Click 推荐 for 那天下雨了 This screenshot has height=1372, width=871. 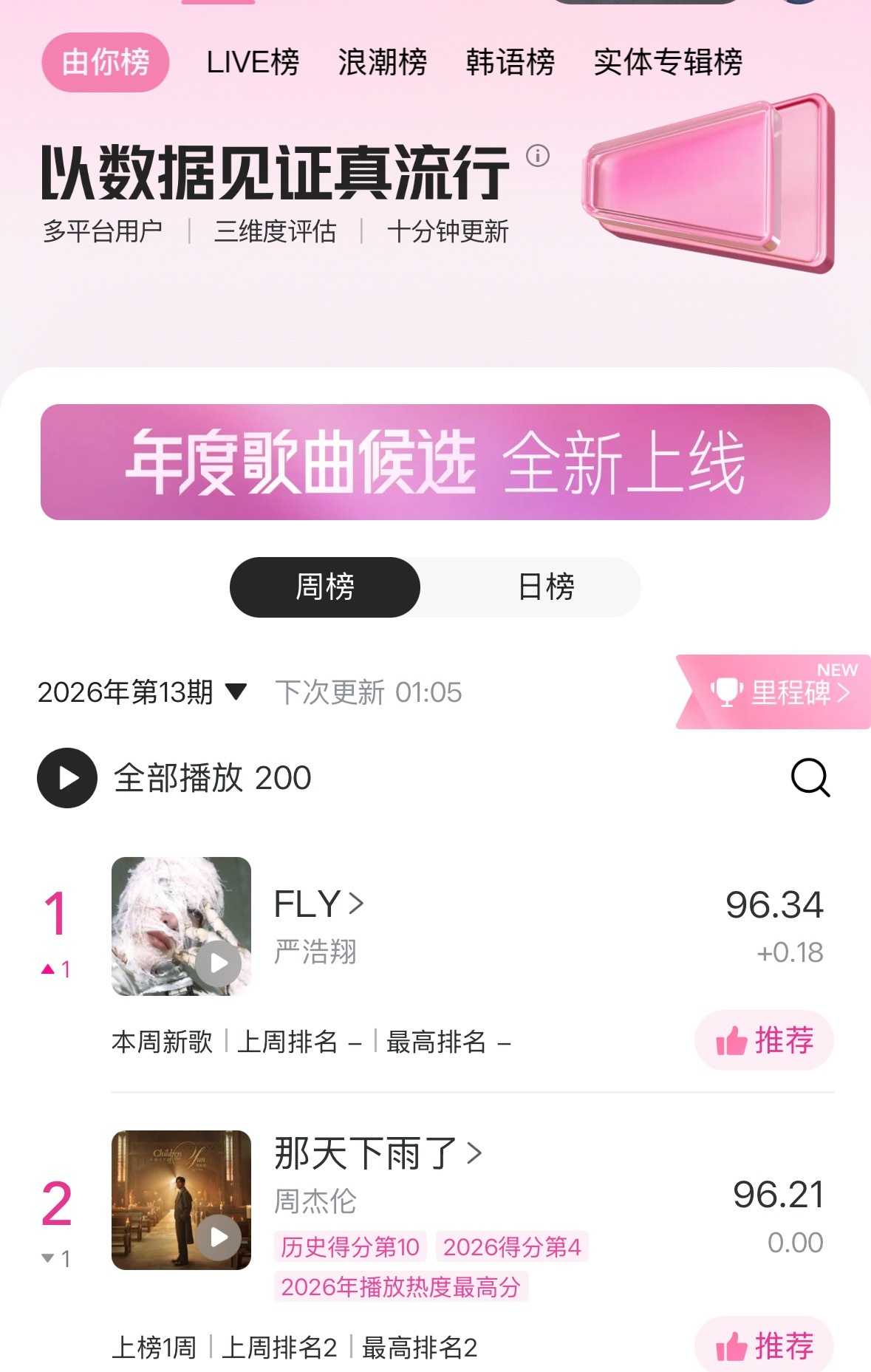pyautogui.click(x=765, y=1343)
